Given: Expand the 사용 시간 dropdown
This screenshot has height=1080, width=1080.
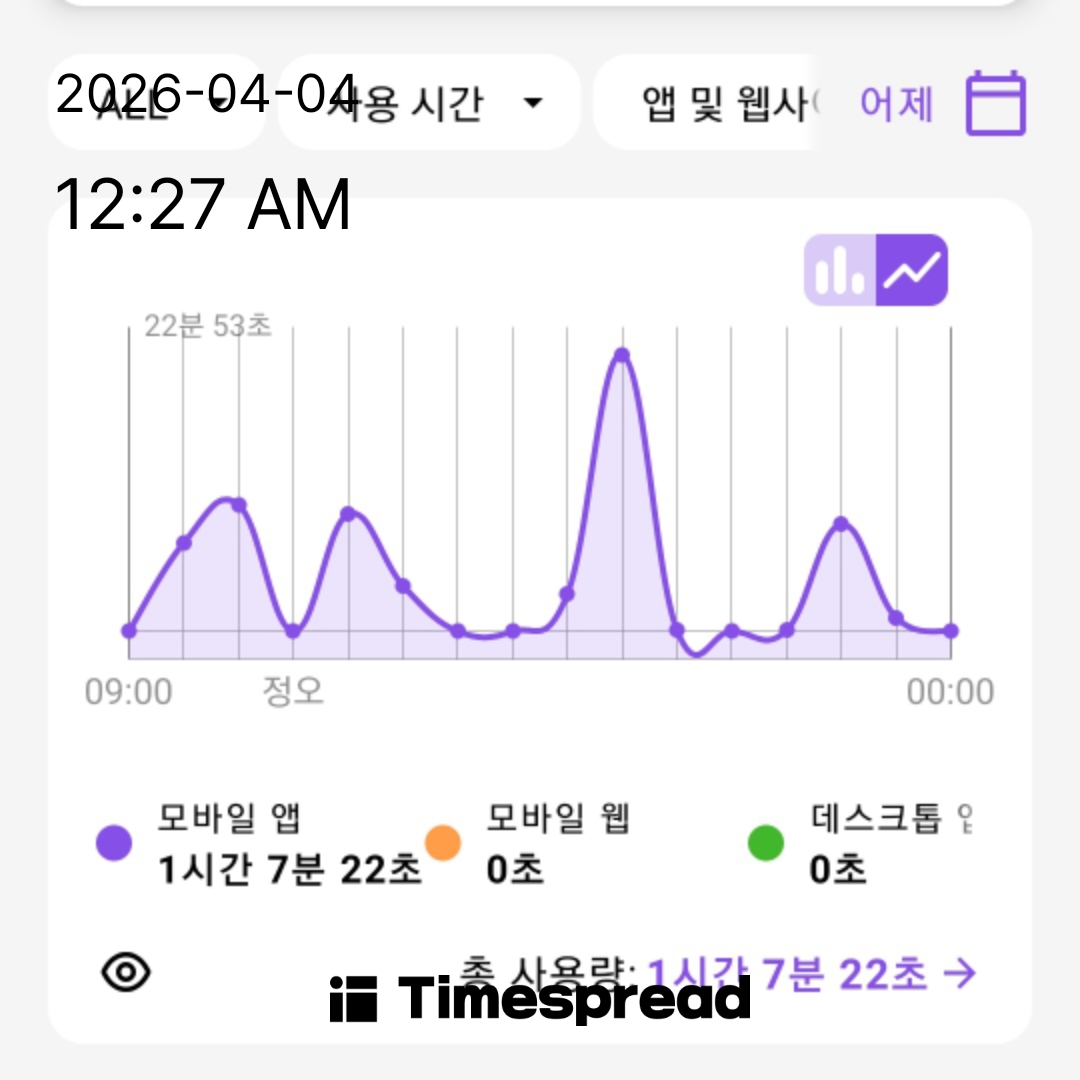Looking at the screenshot, I should pyautogui.click(x=430, y=102).
